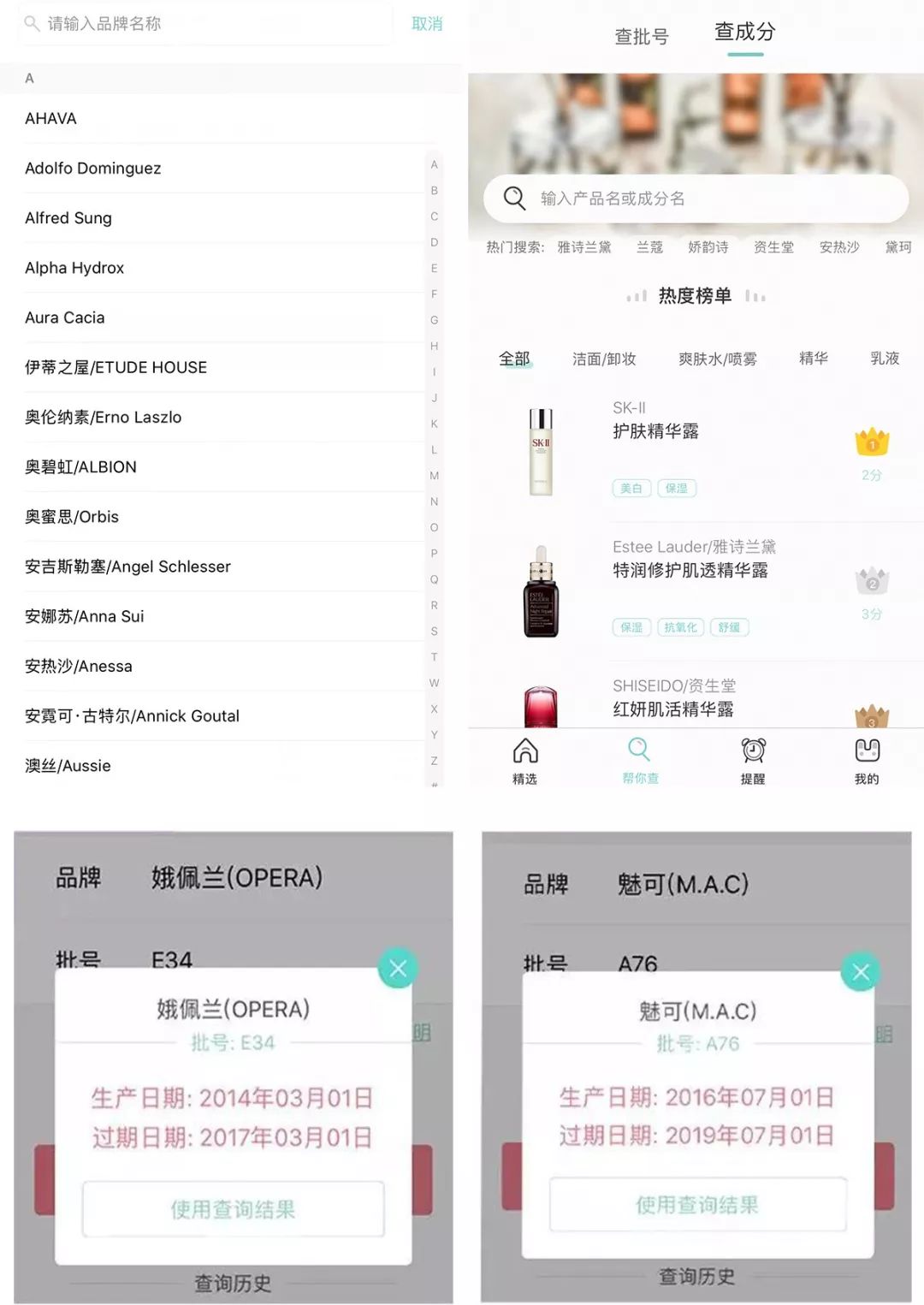Switch to the 精华 category filter
This screenshot has width=924, height=1305.
coord(812,359)
